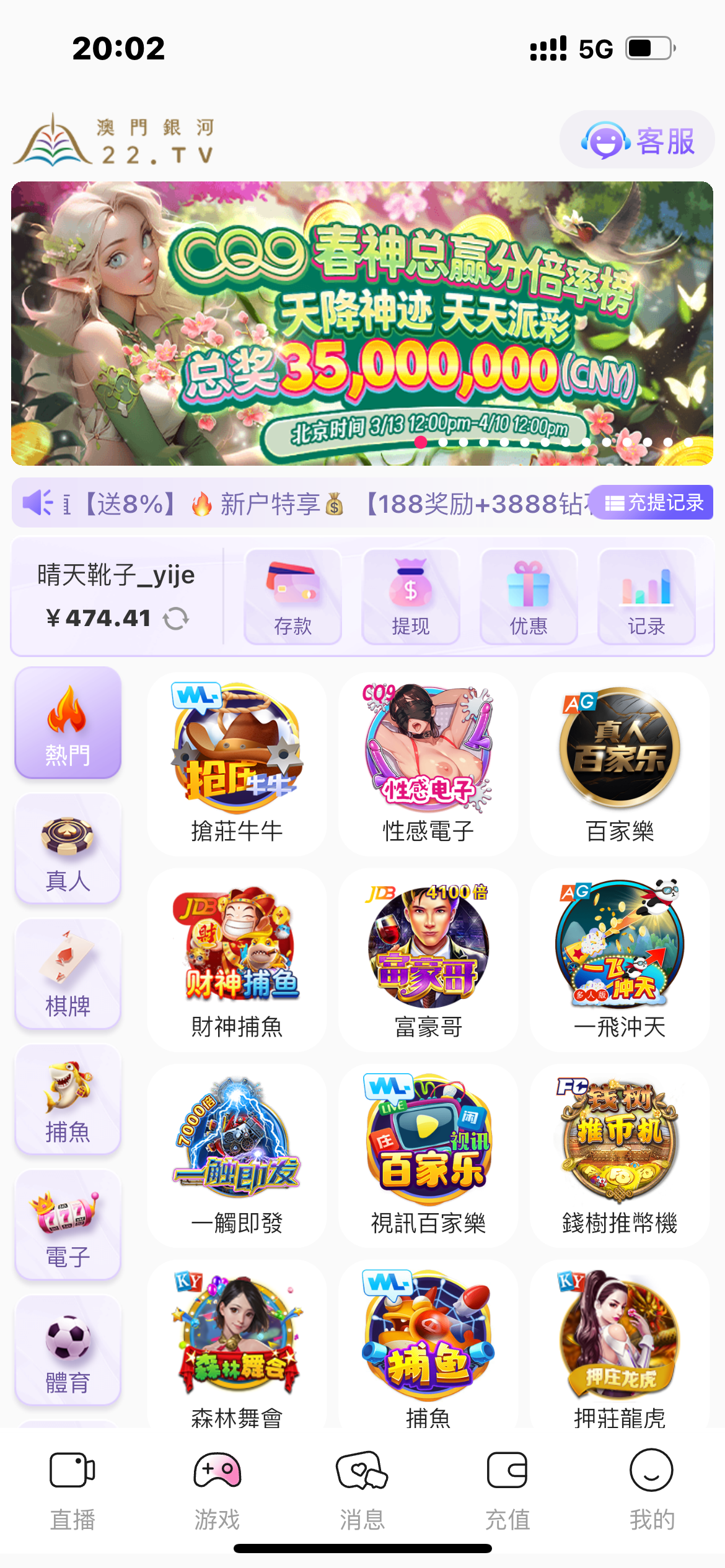Select the 體育 category
The image size is (725, 1568).
[68, 1350]
